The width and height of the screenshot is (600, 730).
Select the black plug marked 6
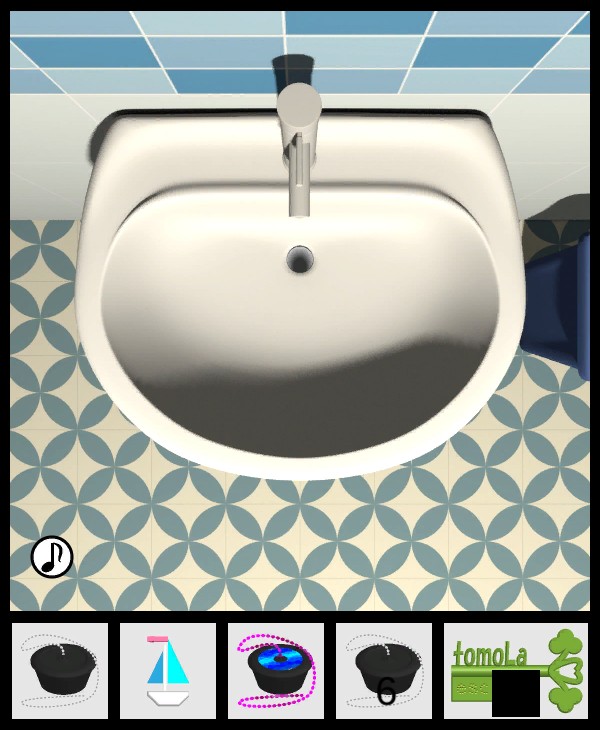[384, 671]
